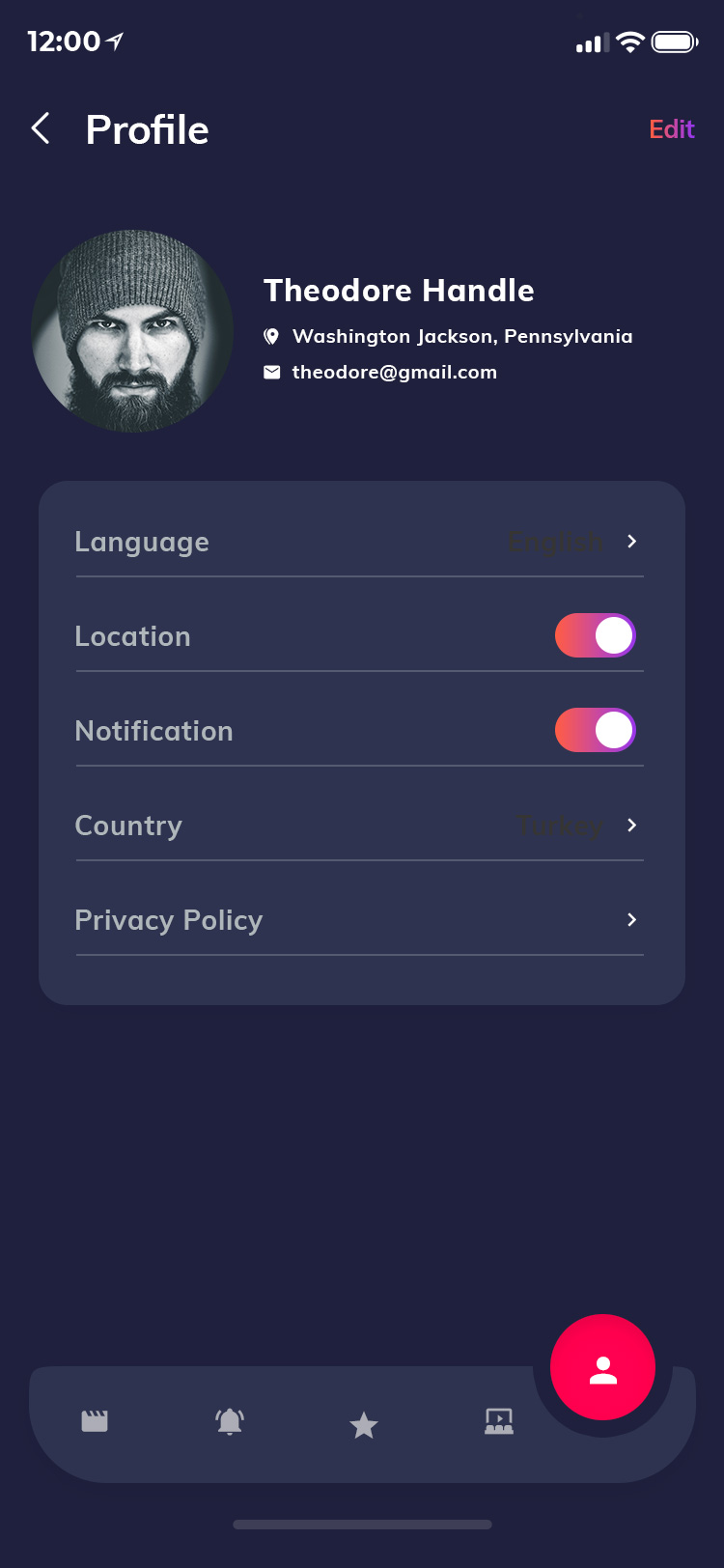Viewport: 724px width, 1568px height.
Task: Open the cinema screen tab
Action: [499, 1420]
